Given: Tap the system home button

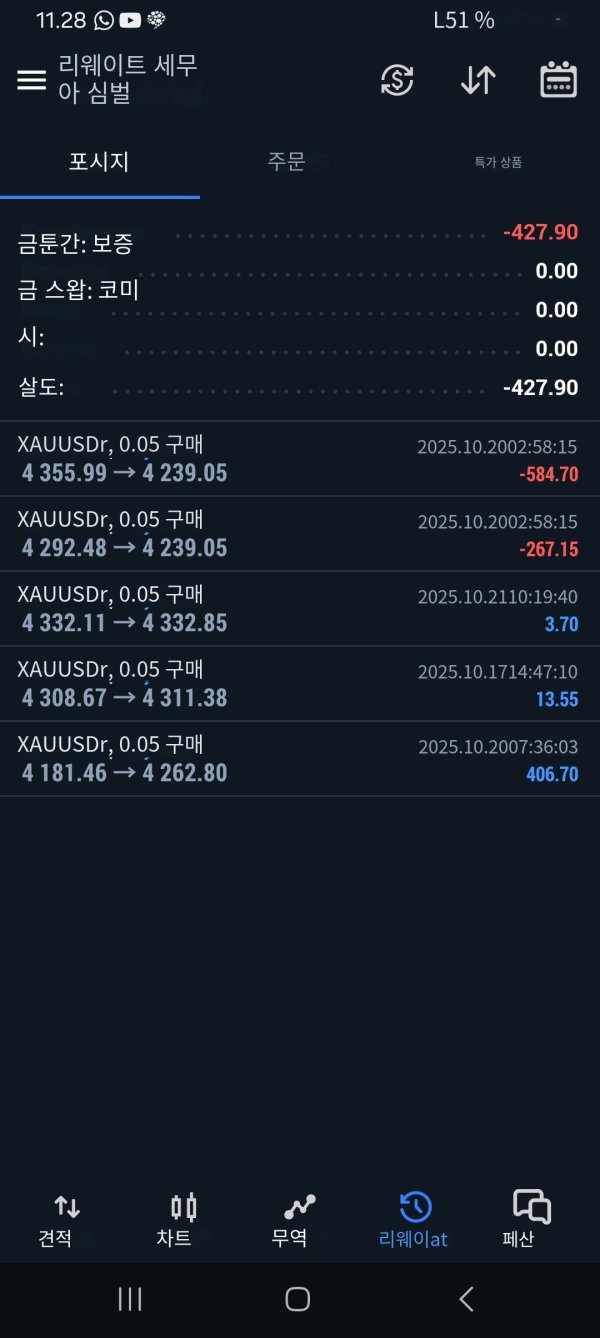Looking at the screenshot, I should coord(297,1299).
